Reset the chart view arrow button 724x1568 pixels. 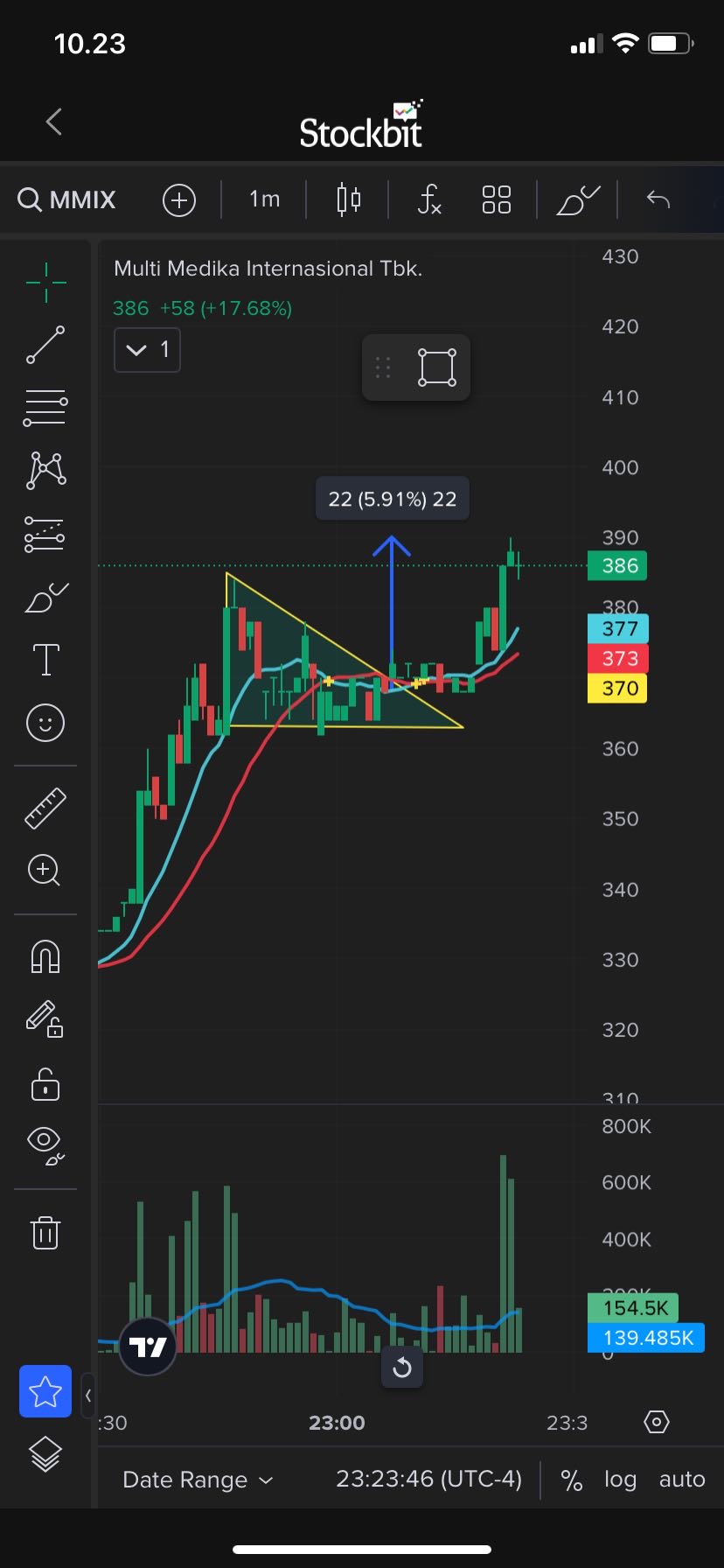(x=402, y=1367)
